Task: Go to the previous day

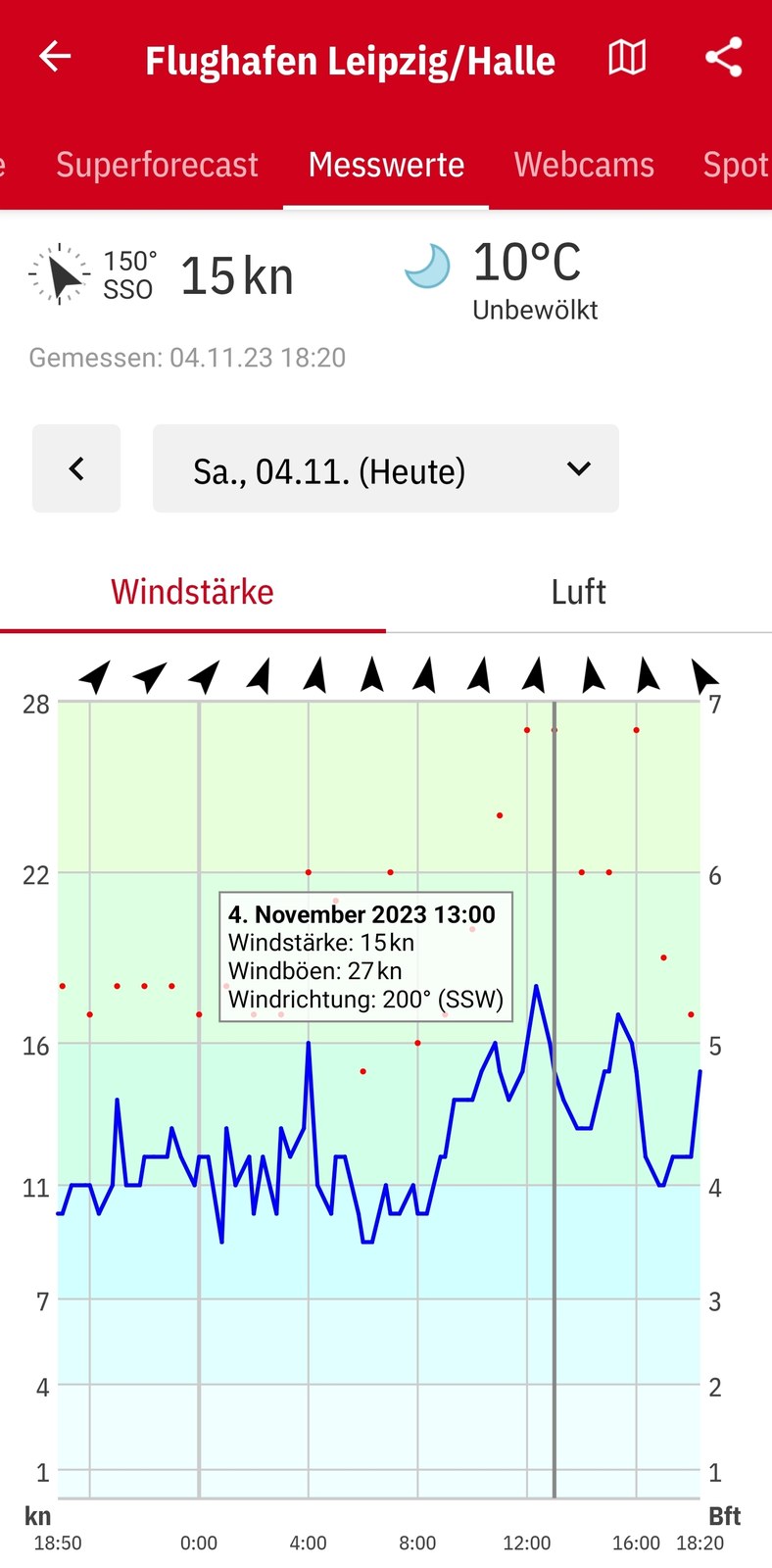Action: pyautogui.click(x=76, y=468)
